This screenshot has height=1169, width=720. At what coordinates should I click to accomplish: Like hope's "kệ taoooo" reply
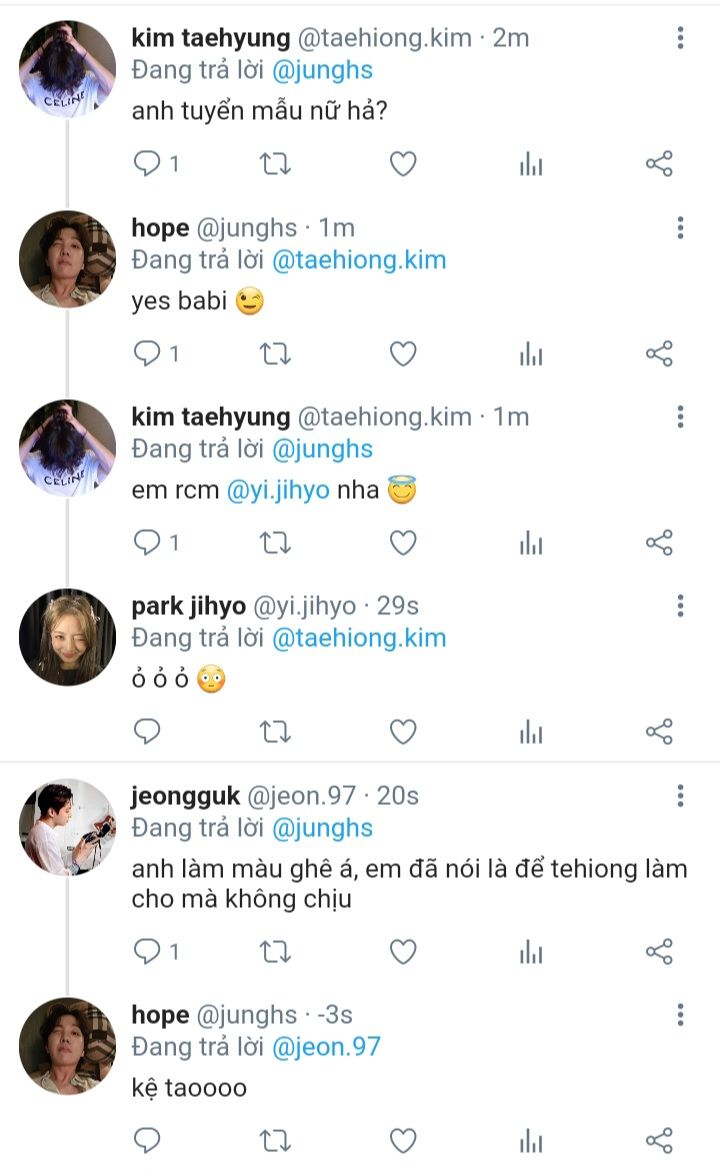[x=402, y=1140]
